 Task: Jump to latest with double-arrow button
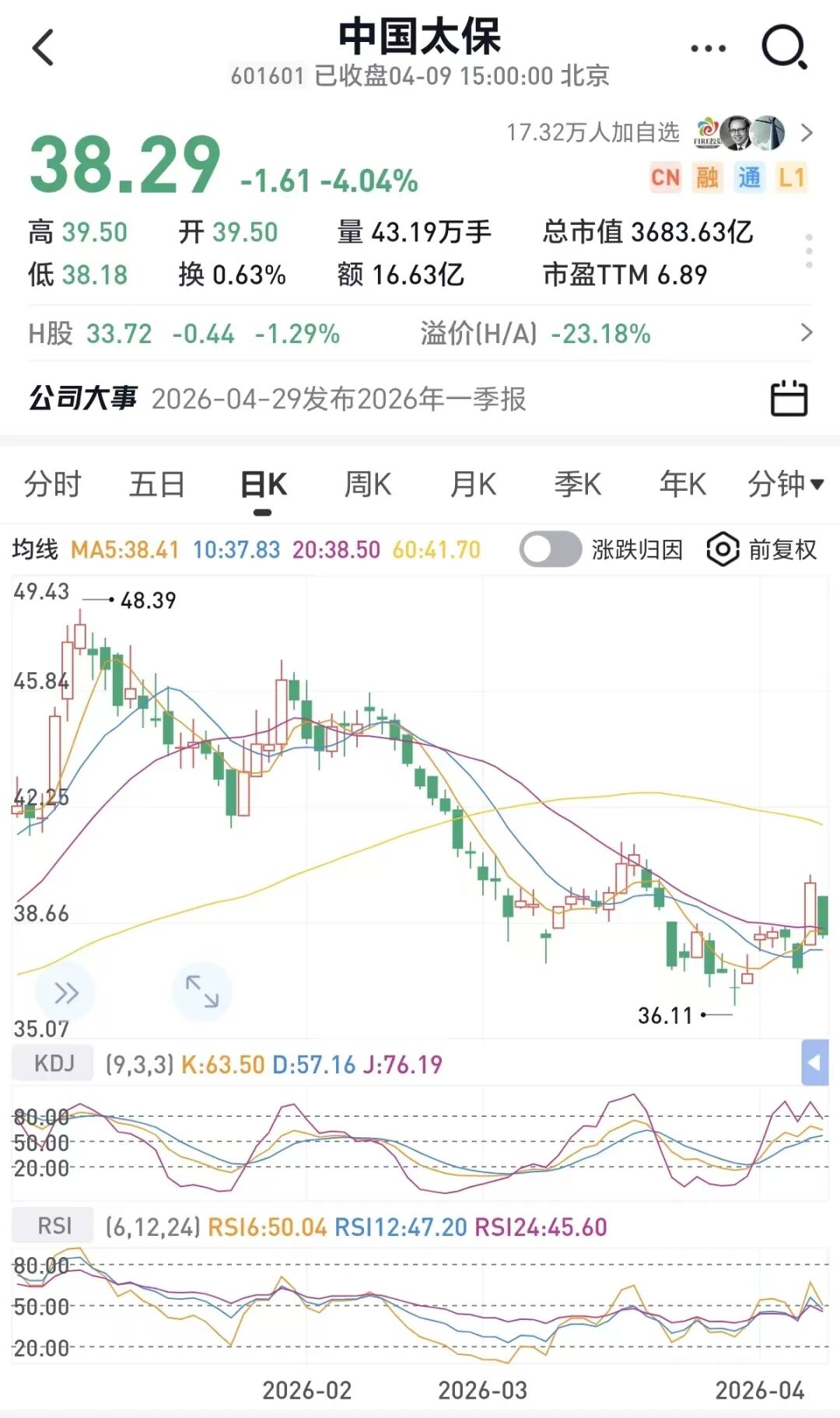click(x=66, y=993)
